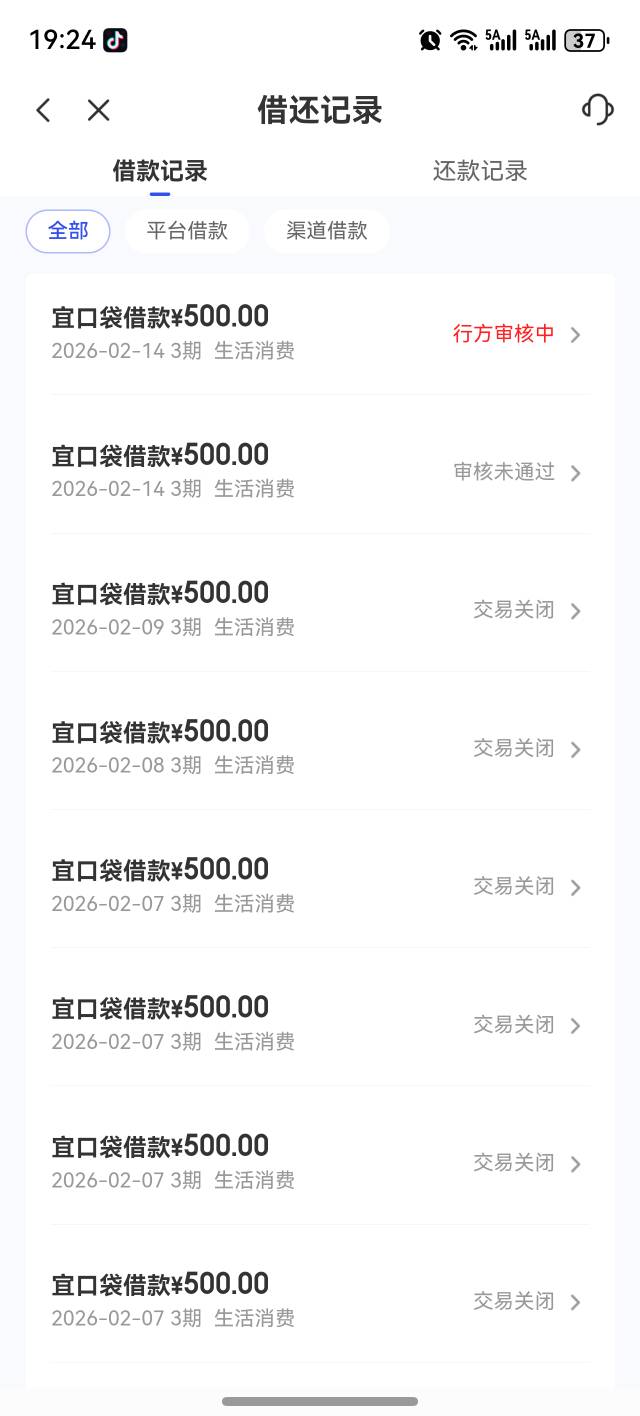Select the 借款记录 tab
Image resolution: width=640 pixels, height=1416 pixels.
point(160,171)
